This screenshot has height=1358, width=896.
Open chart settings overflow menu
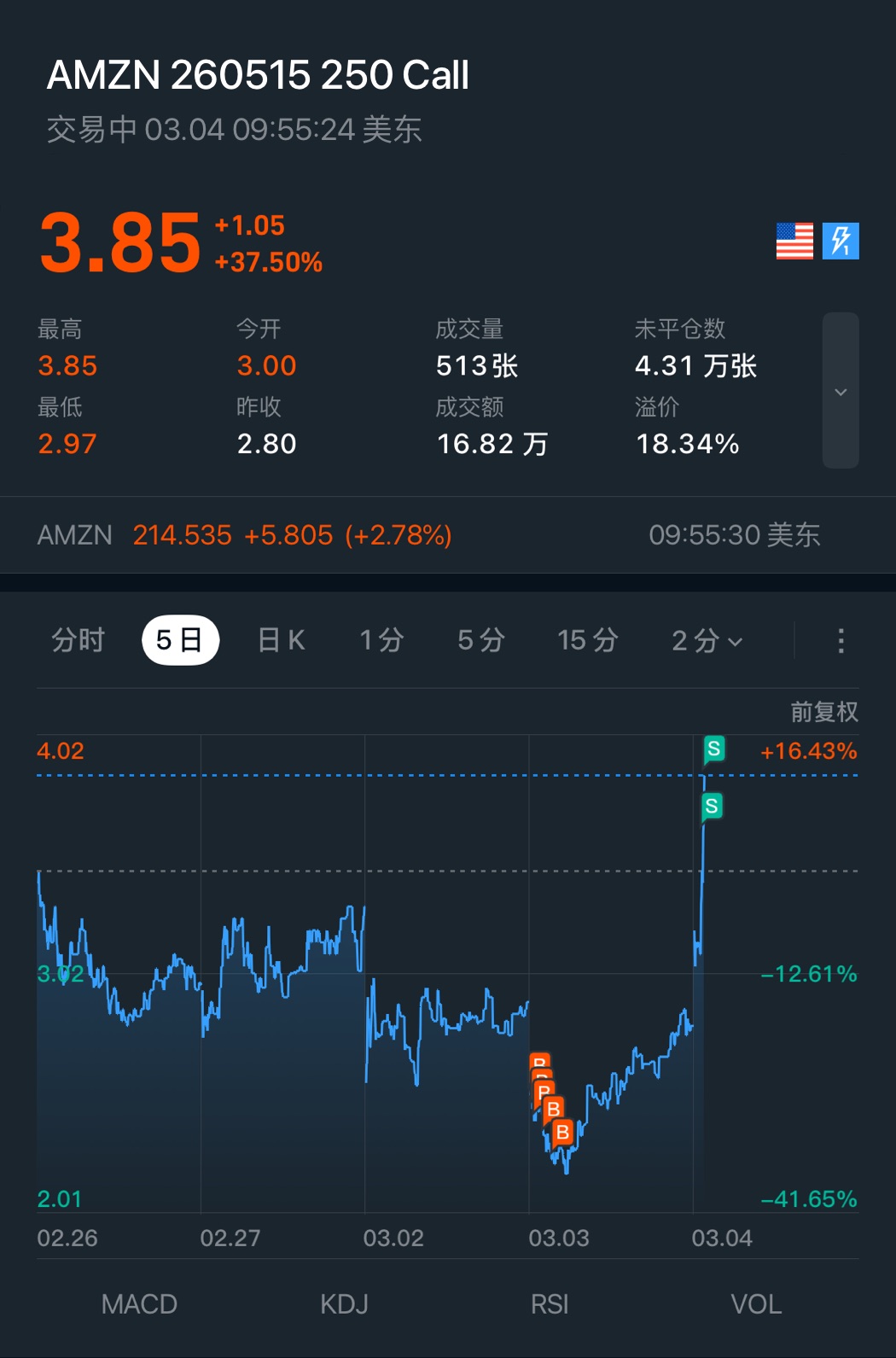841,640
